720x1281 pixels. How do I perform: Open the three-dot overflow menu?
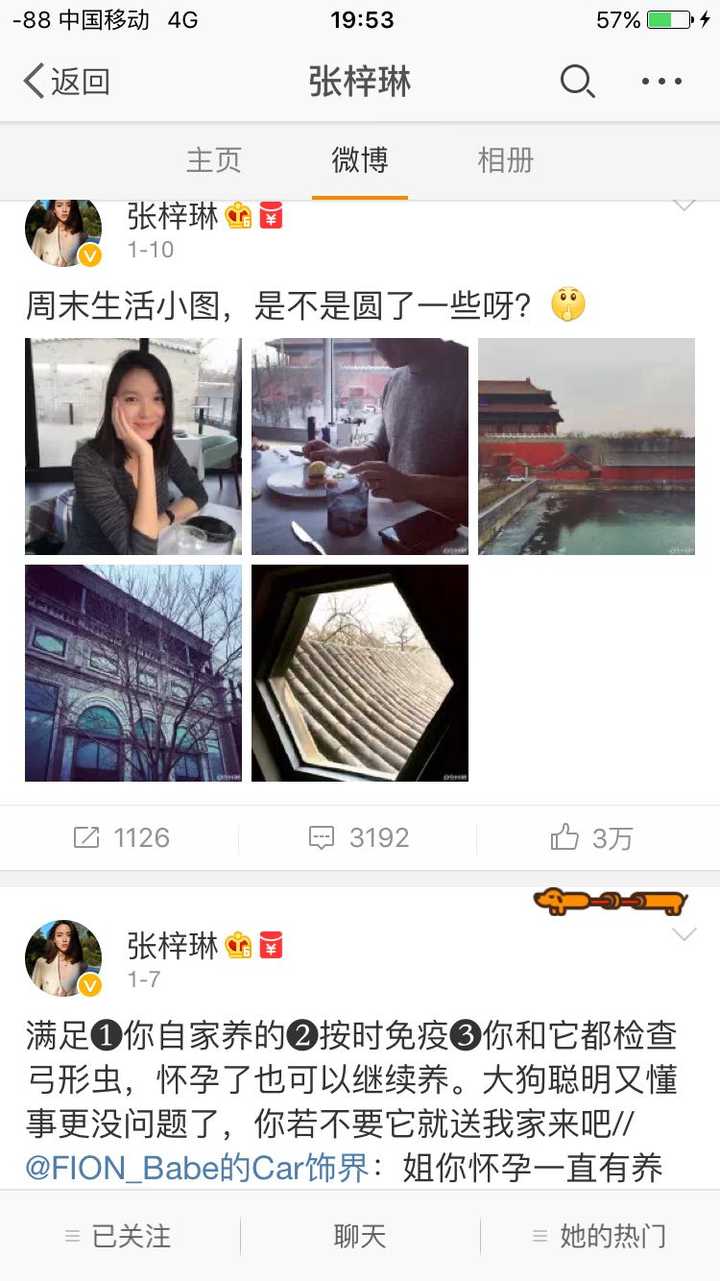coord(661,82)
